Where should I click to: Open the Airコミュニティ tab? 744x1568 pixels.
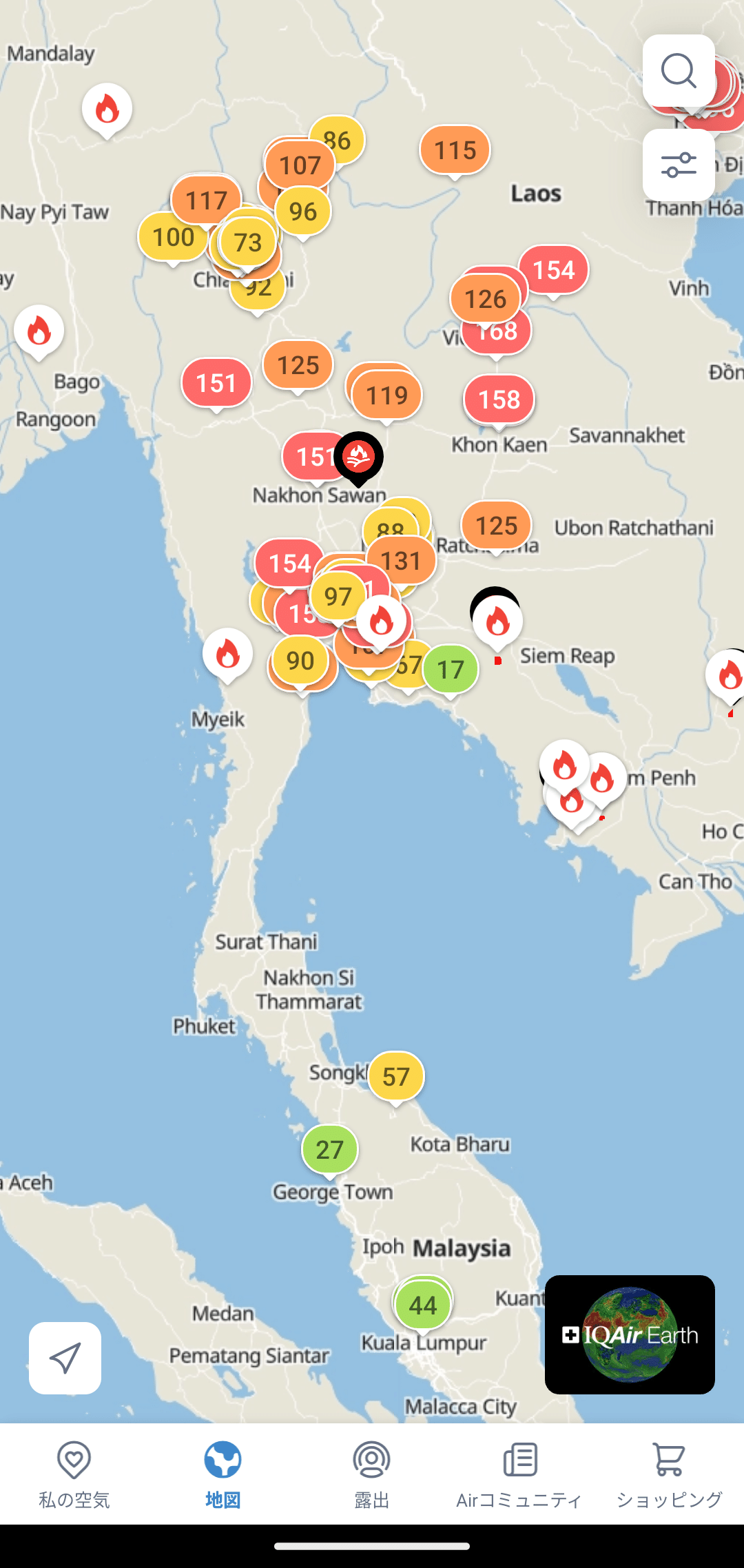pos(520,1474)
